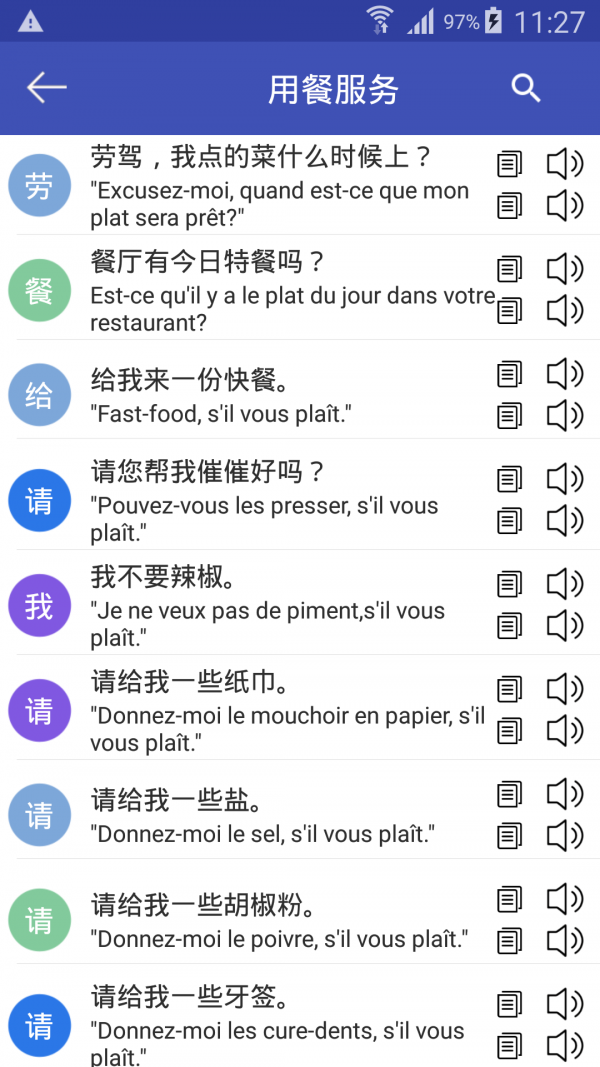This screenshot has width=600, height=1067.
Task: Copy the French text "Excusez-moi, quand est-ce que mon plat"
Action: coord(510,205)
